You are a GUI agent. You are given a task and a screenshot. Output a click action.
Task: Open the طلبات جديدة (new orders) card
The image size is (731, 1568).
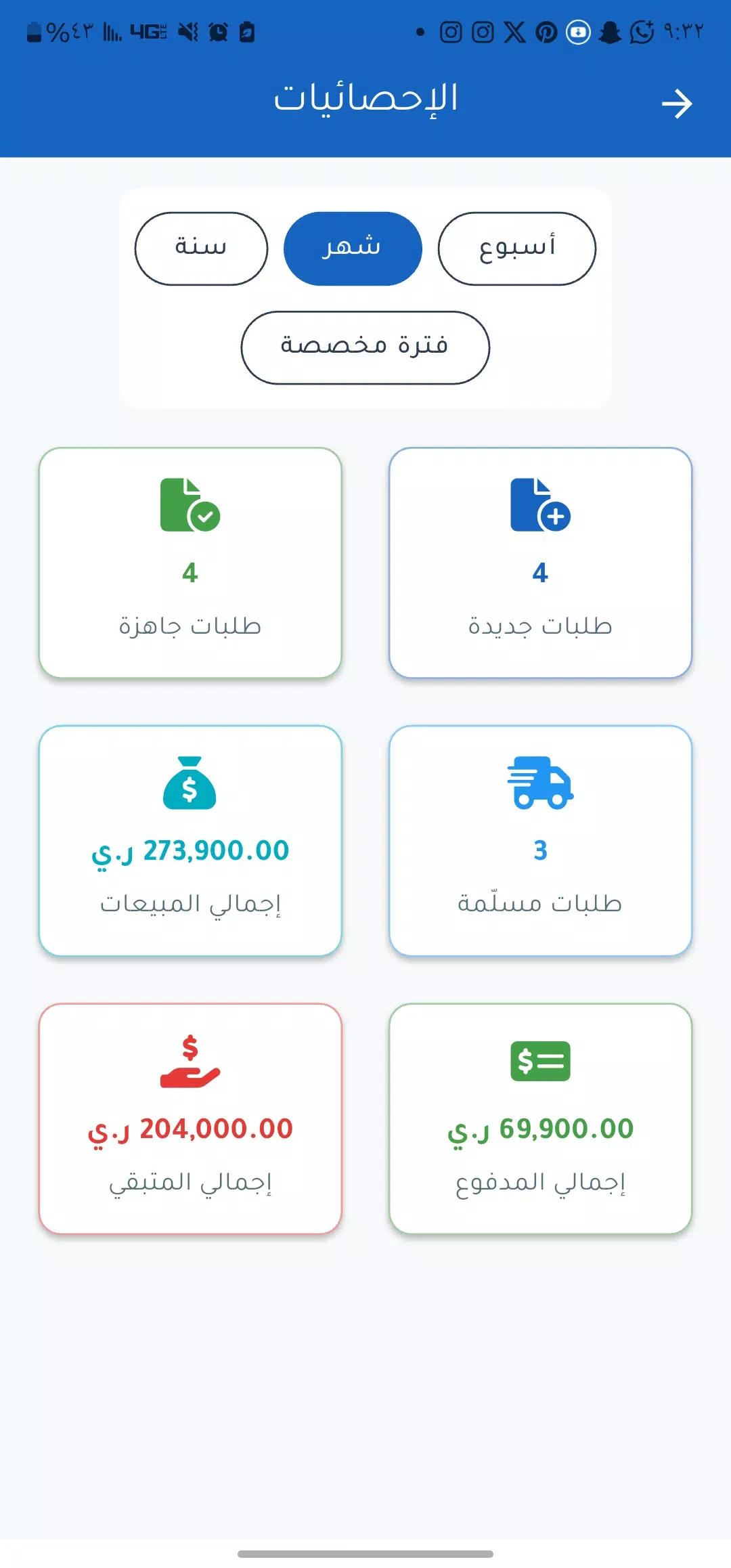point(540,563)
